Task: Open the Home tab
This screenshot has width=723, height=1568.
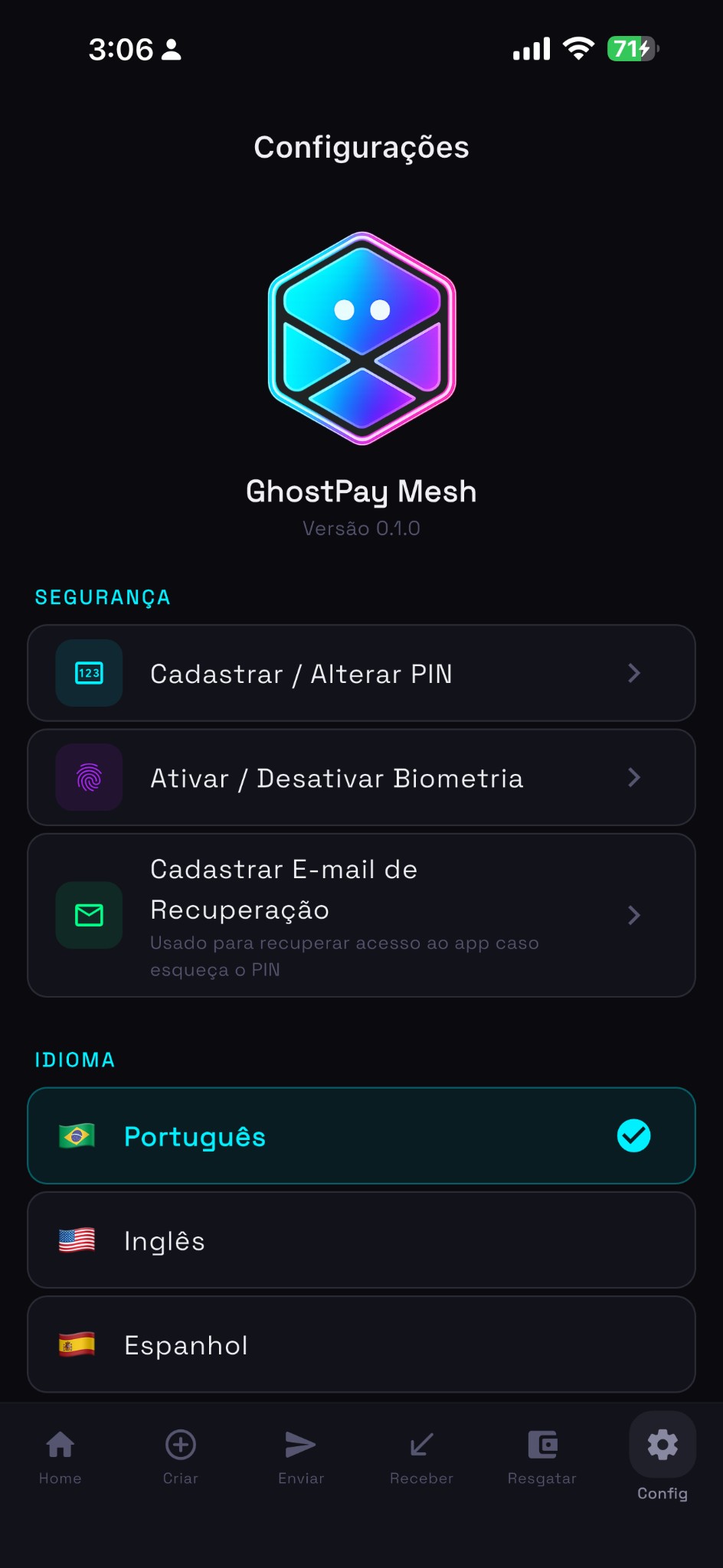Action: [x=60, y=1455]
